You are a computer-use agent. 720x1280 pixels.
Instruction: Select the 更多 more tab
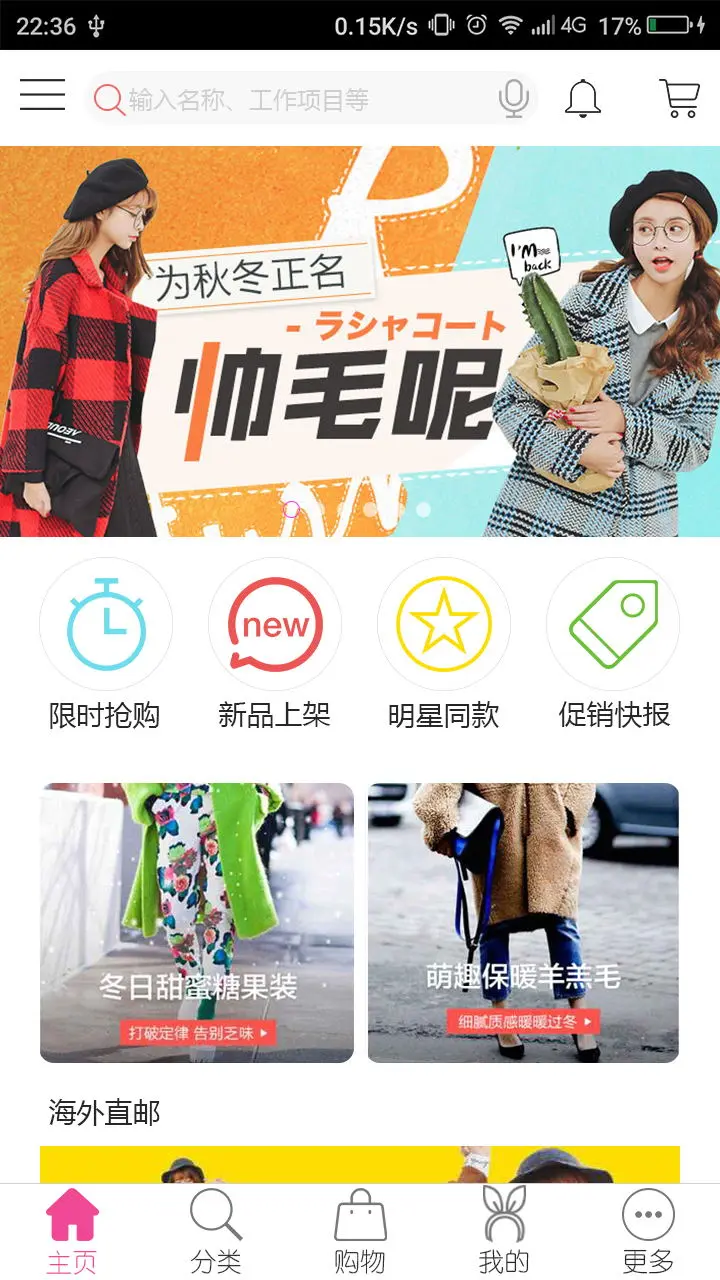648,1232
